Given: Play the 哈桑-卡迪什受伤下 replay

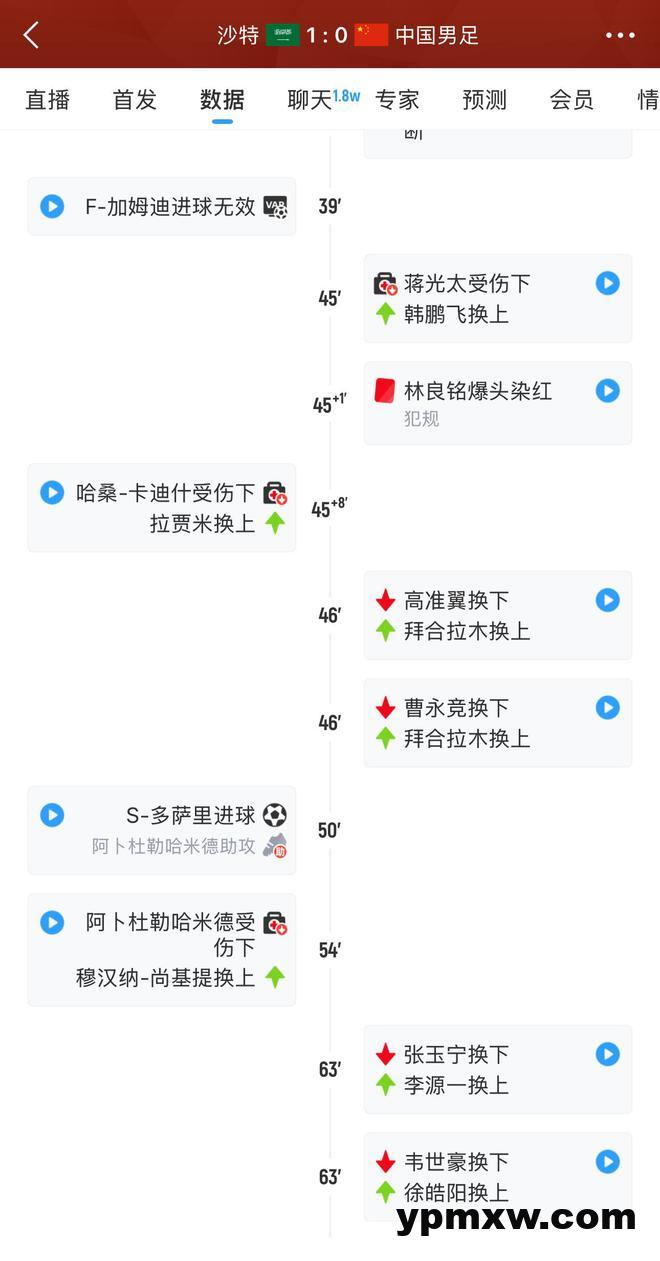Looking at the screenshot, I should [52, 492].
